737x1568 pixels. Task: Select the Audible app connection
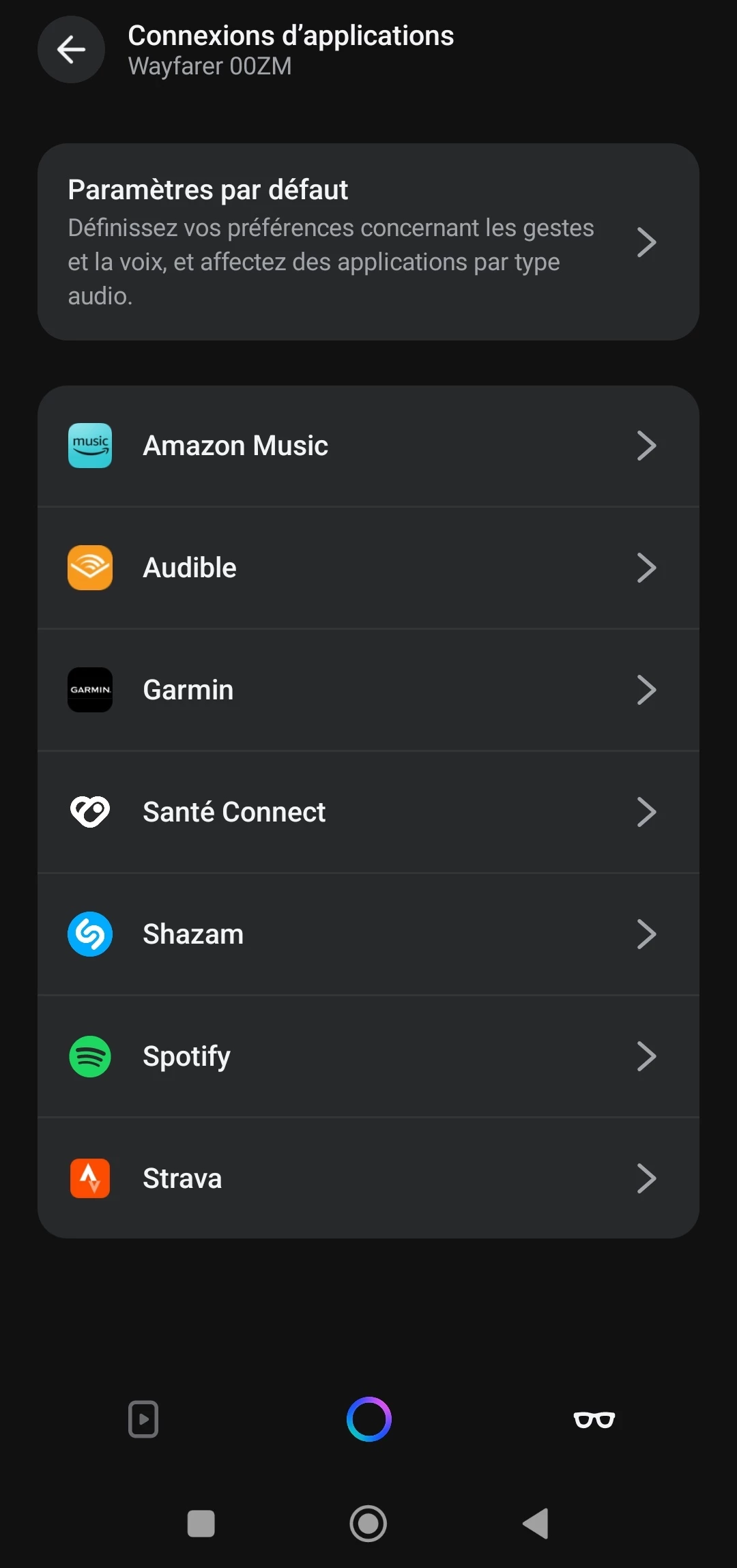click(x=369, y=568)
